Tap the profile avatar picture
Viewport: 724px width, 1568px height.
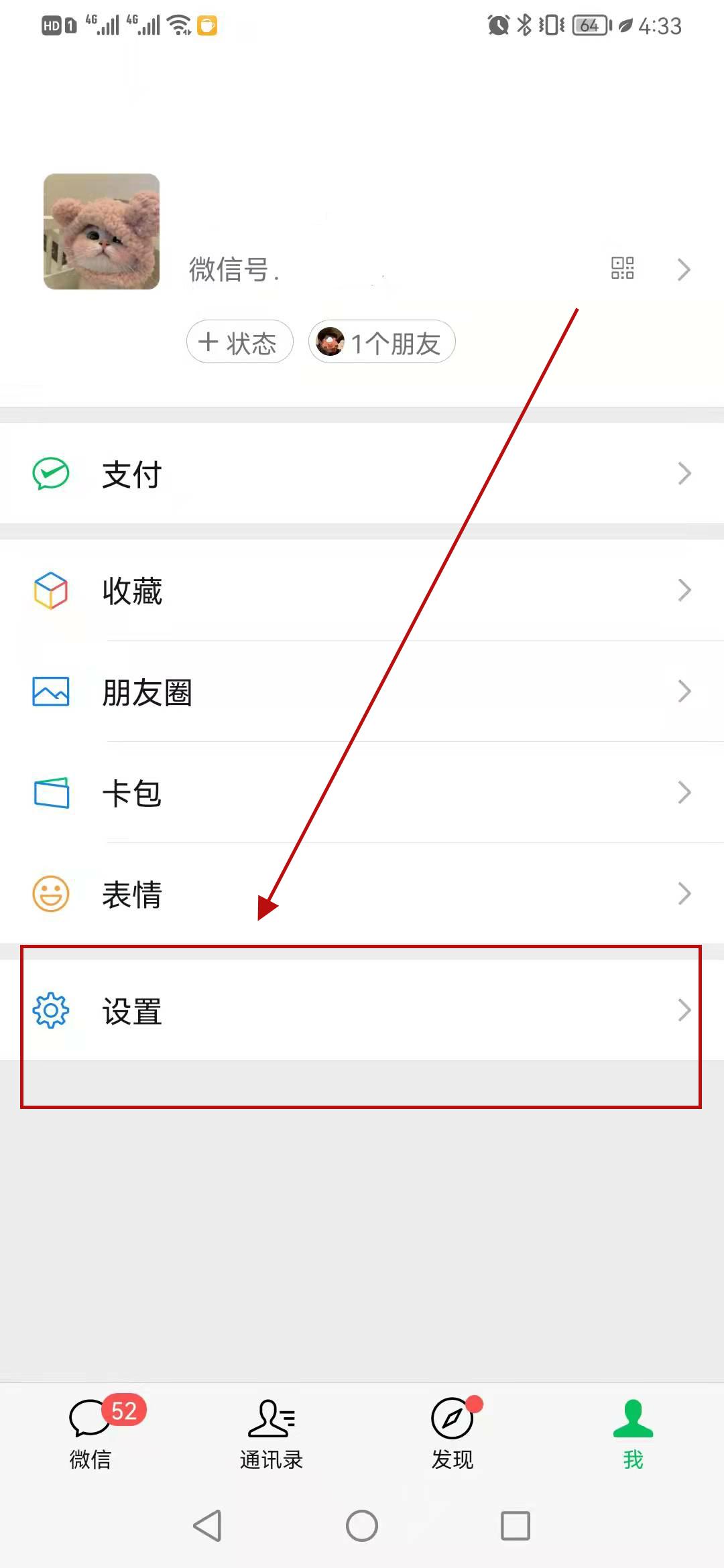(x=101, y=232)
